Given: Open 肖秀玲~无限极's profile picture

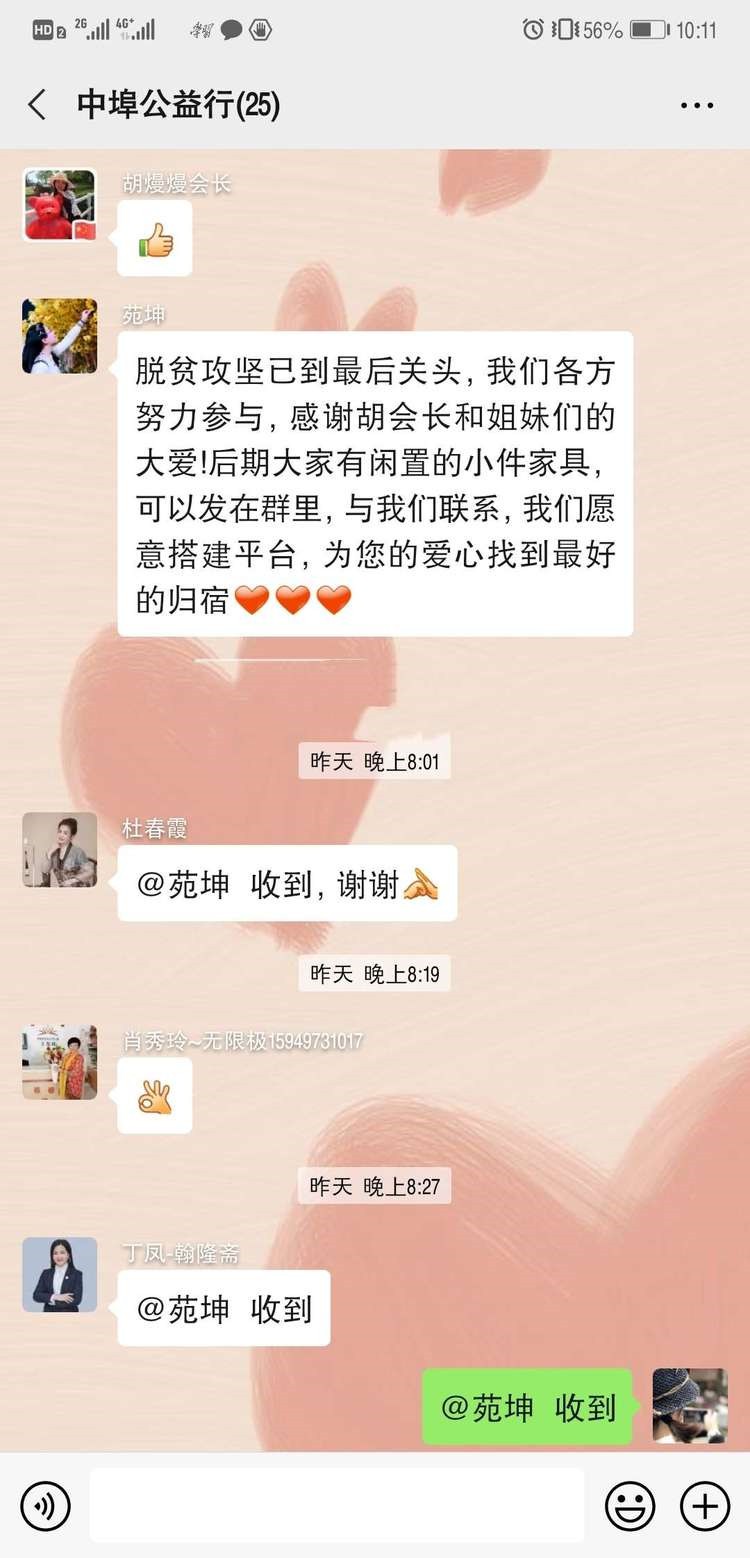Looking at the screenshot, I should pyautogui.click(x=60, y=1062).
